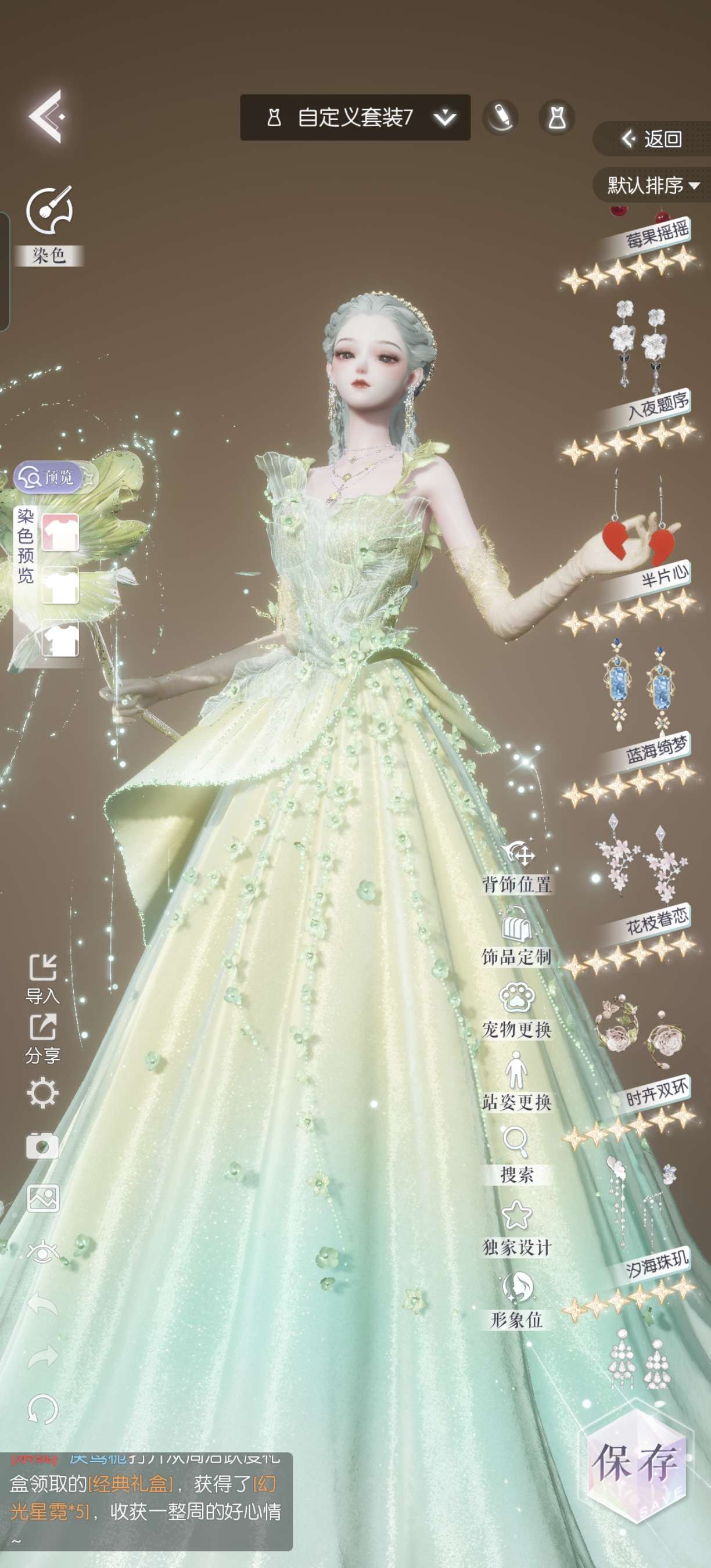Go back with the top-left arrow
The width and height of the screenshot is (711, 1568).
pyautogui.click(x=46, y=116)
